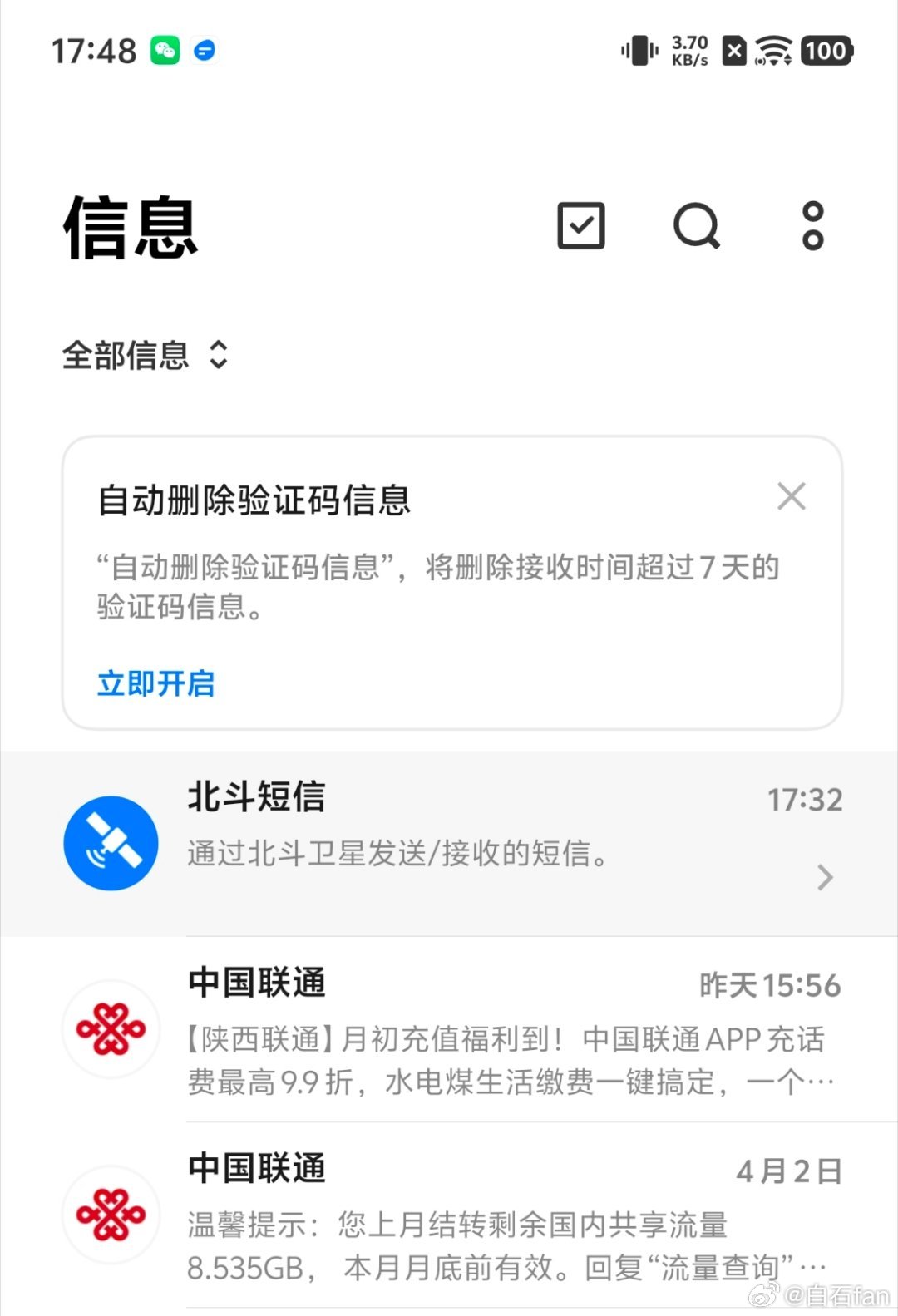898x1316 pixels.
Task: Expand the 全部信息 message filter dropdown
Action: tap(146, 356)
